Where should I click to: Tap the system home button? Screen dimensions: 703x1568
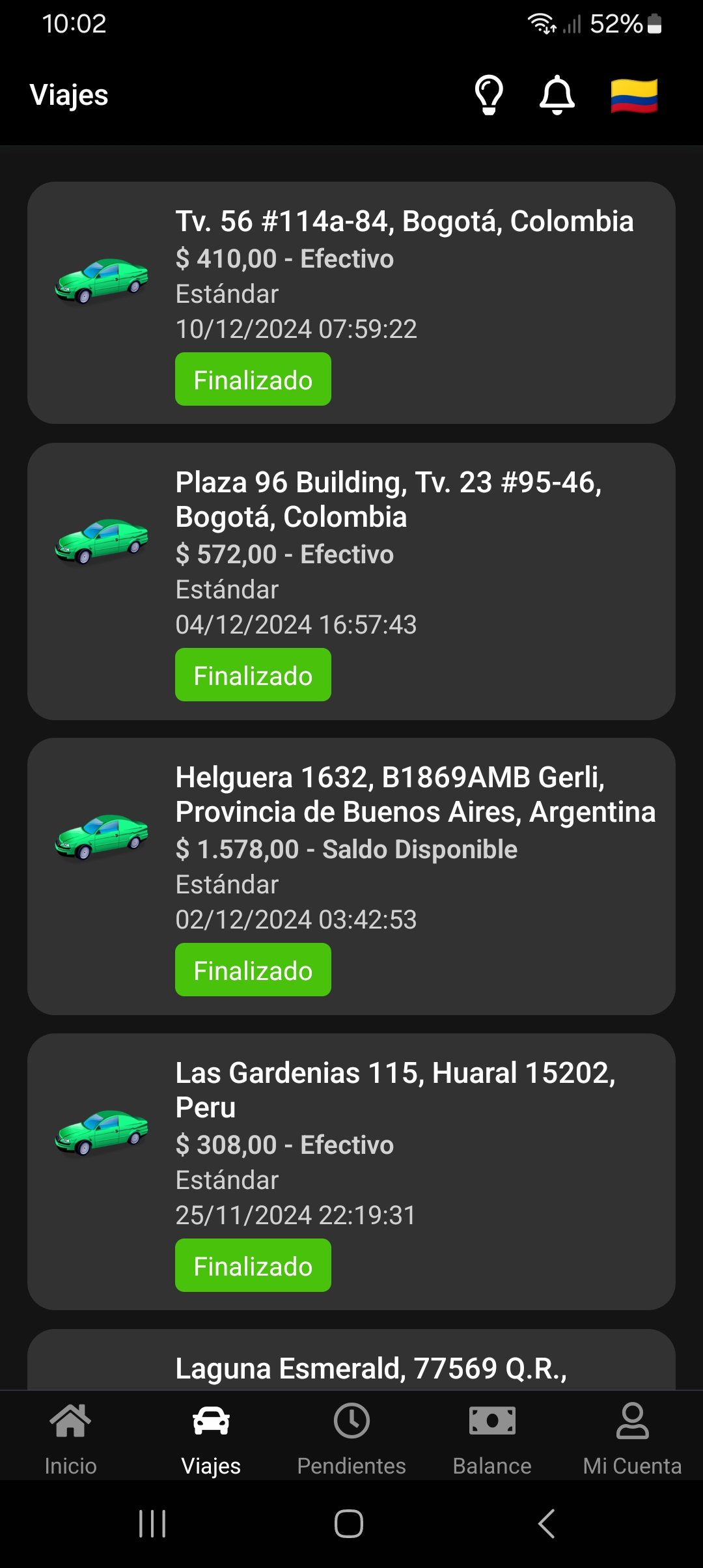click(x=349, y=1524)
